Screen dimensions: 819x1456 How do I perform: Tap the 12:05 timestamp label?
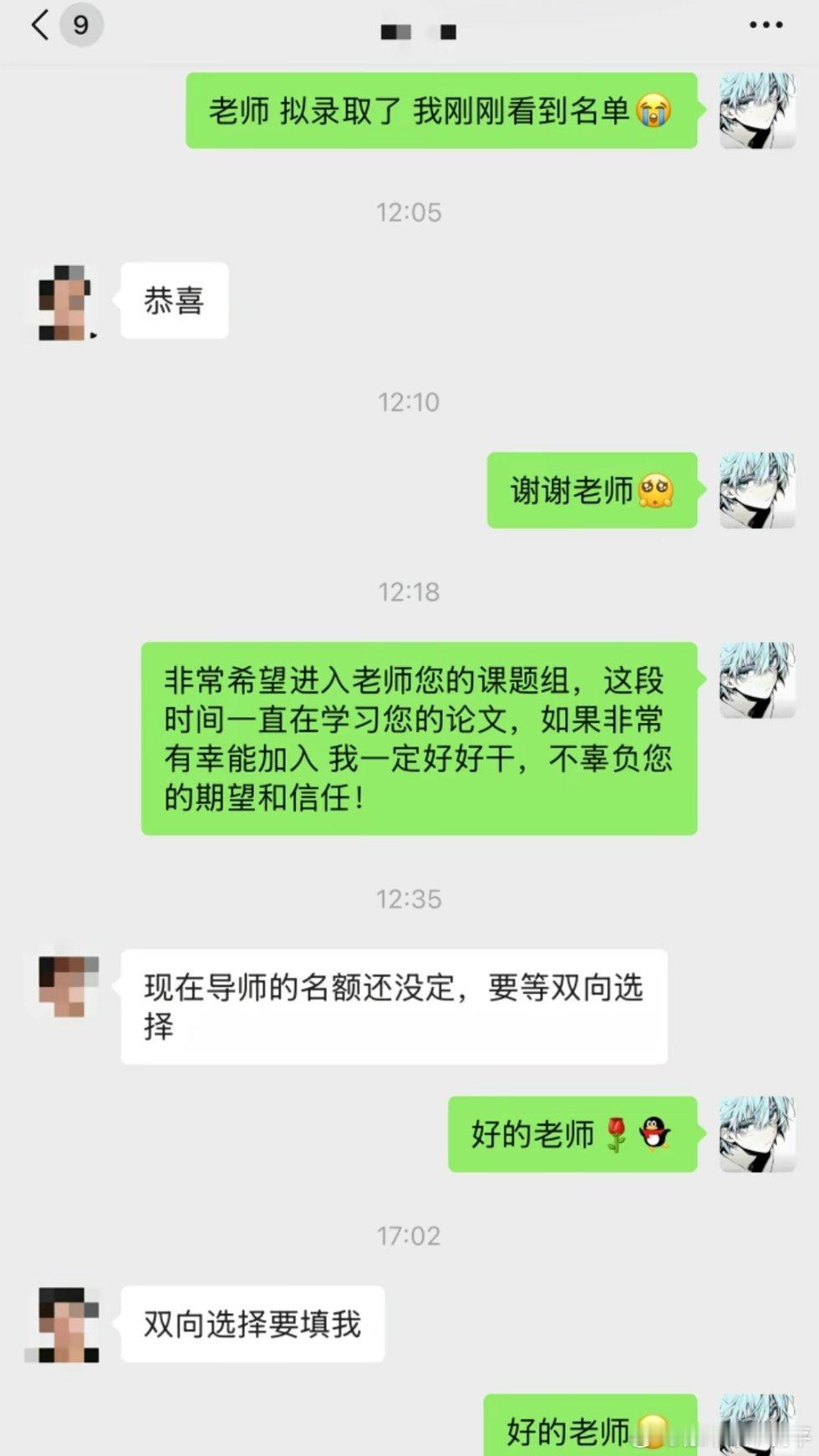(409, 211)
